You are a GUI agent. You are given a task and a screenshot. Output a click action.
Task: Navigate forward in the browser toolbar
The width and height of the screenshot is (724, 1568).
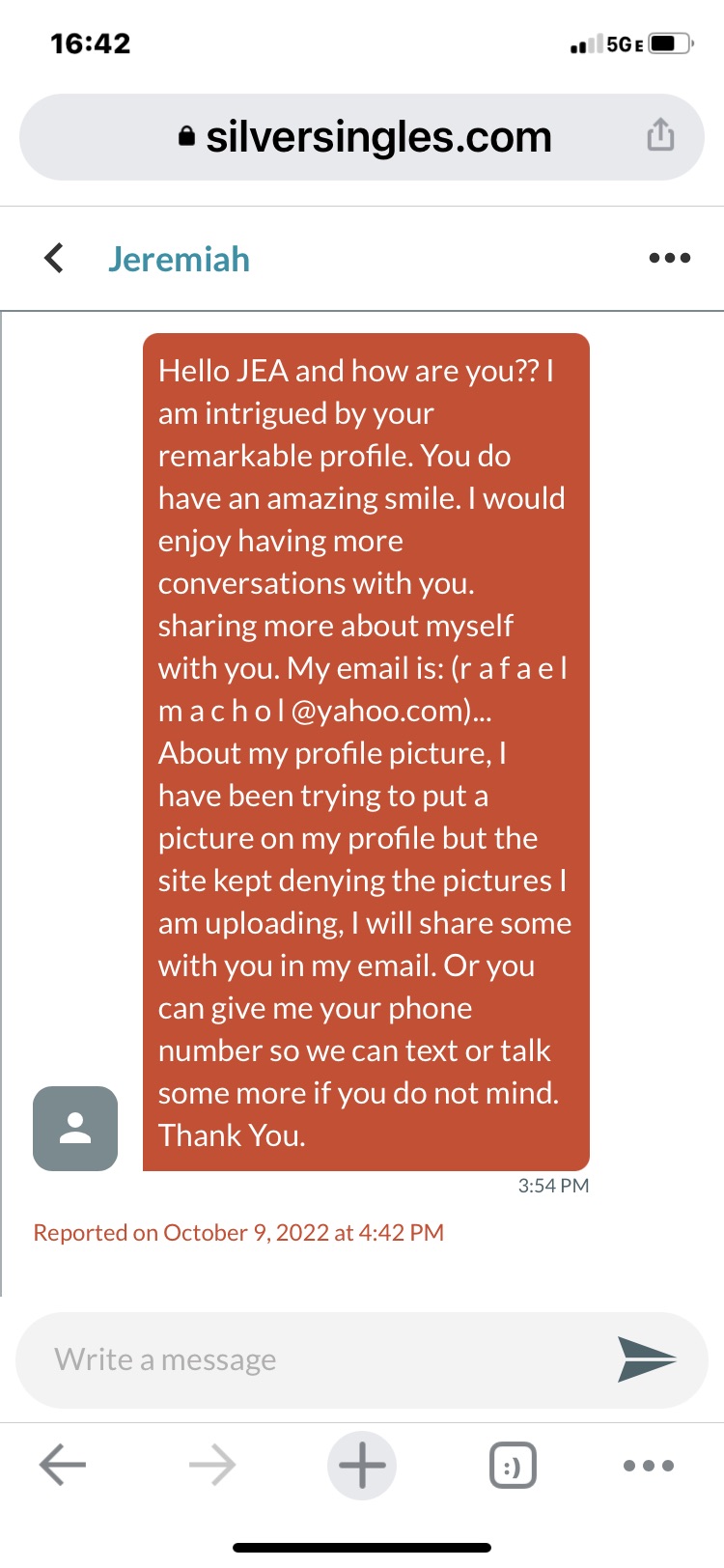coord(212,1465)
